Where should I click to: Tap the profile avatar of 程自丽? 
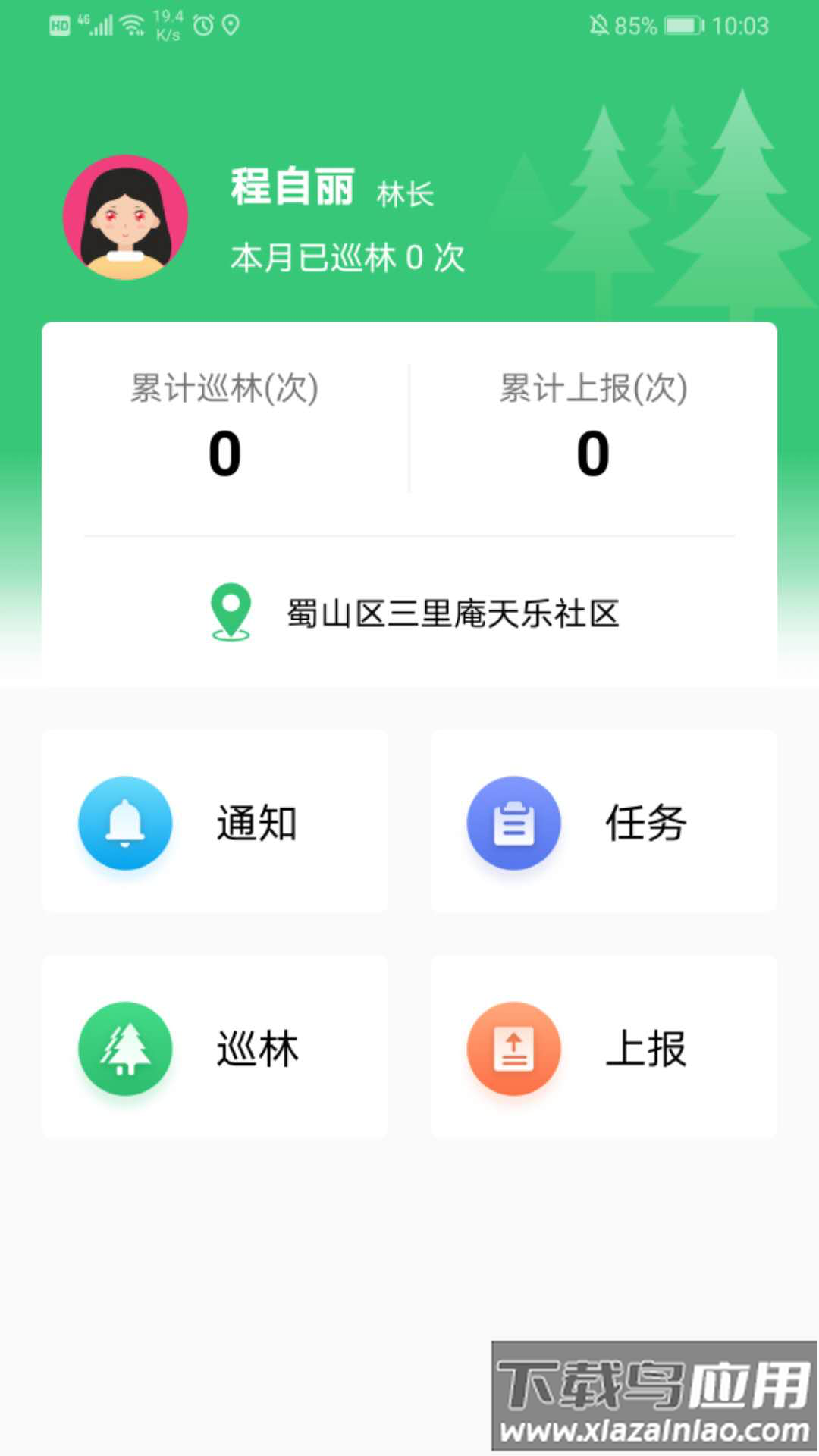pyautogui.click(x=125, y=218)
